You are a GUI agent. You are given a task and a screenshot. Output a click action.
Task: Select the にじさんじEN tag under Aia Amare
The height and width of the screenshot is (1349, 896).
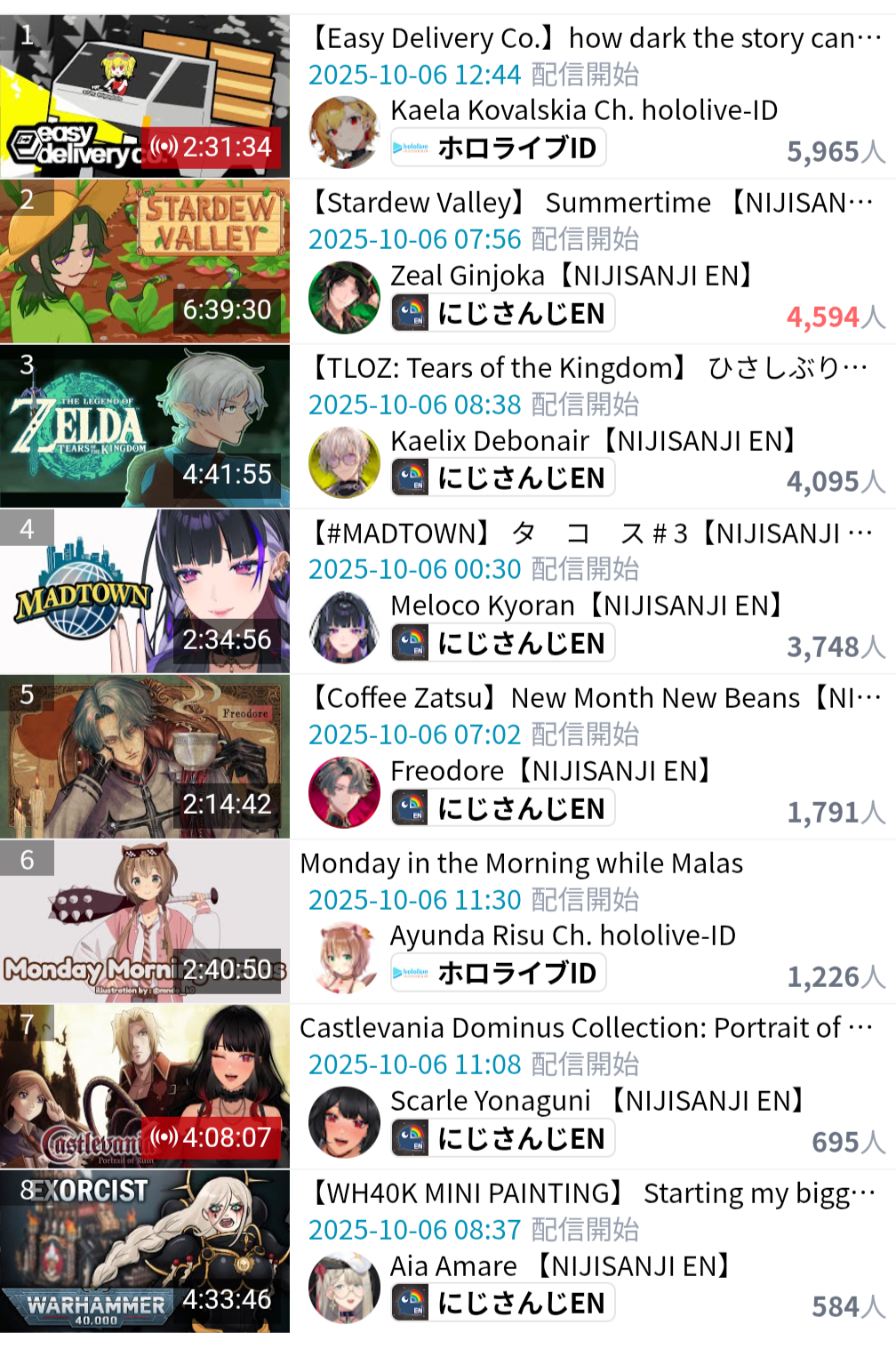[x=502, y=1303]
